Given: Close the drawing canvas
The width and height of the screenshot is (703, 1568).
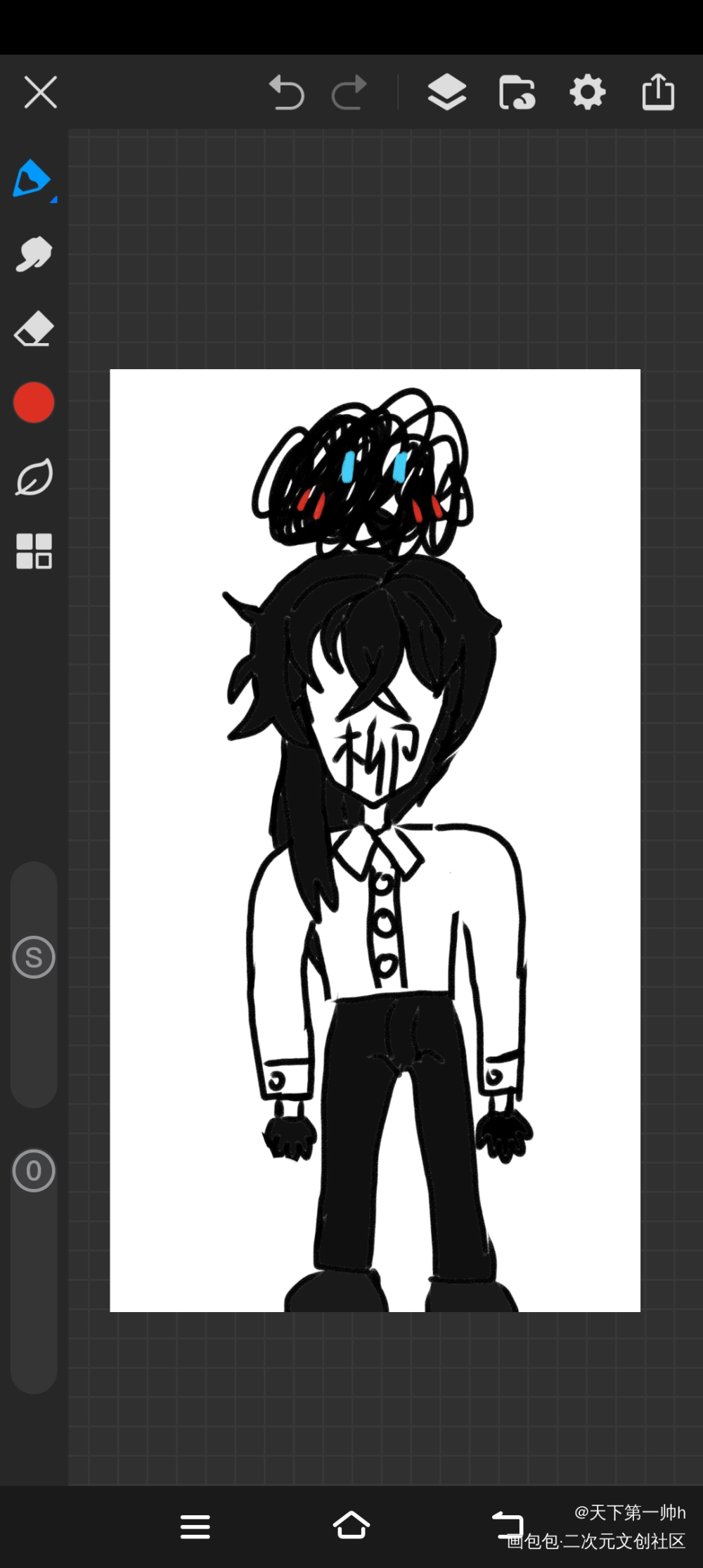Looking at the screenshot, I should click(x=40, y=92).
